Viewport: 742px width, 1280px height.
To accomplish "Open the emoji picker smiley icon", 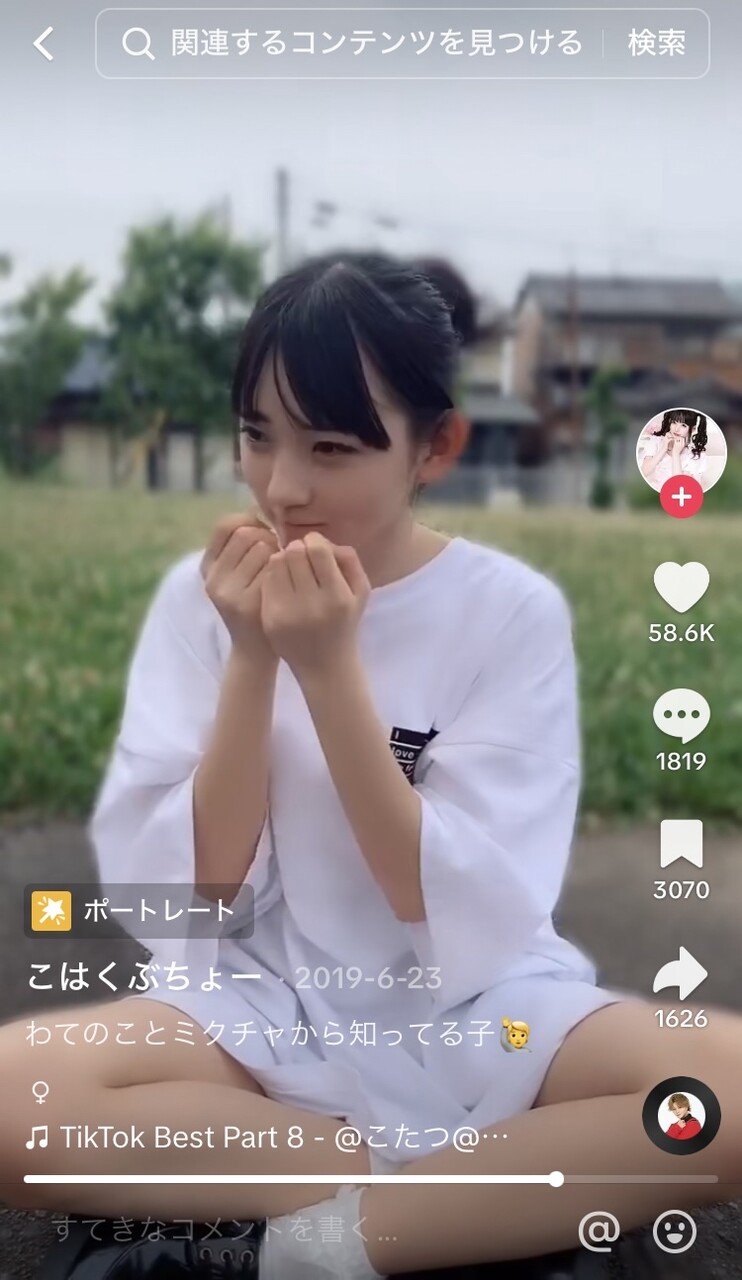I will (x=675, y=1231).
